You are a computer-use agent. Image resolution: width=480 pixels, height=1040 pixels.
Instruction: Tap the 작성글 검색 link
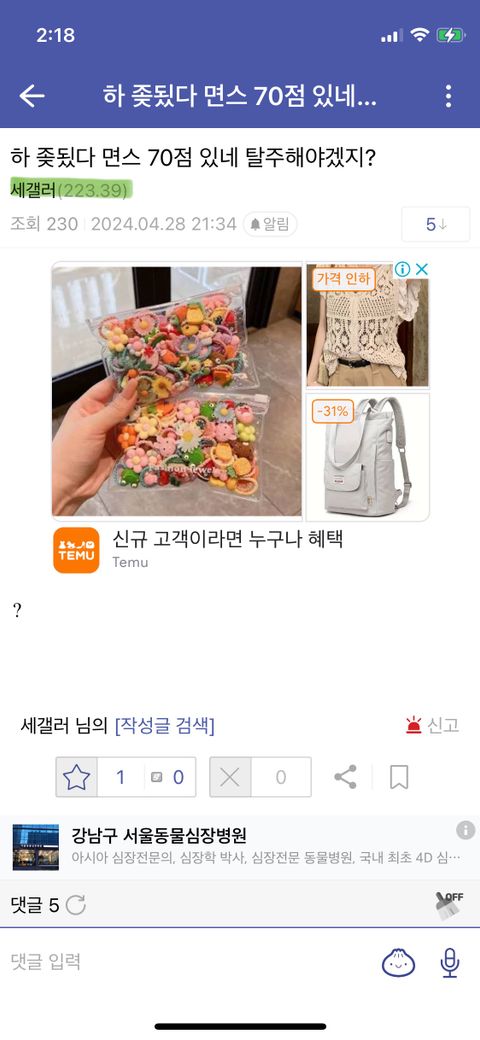[164, 726]
